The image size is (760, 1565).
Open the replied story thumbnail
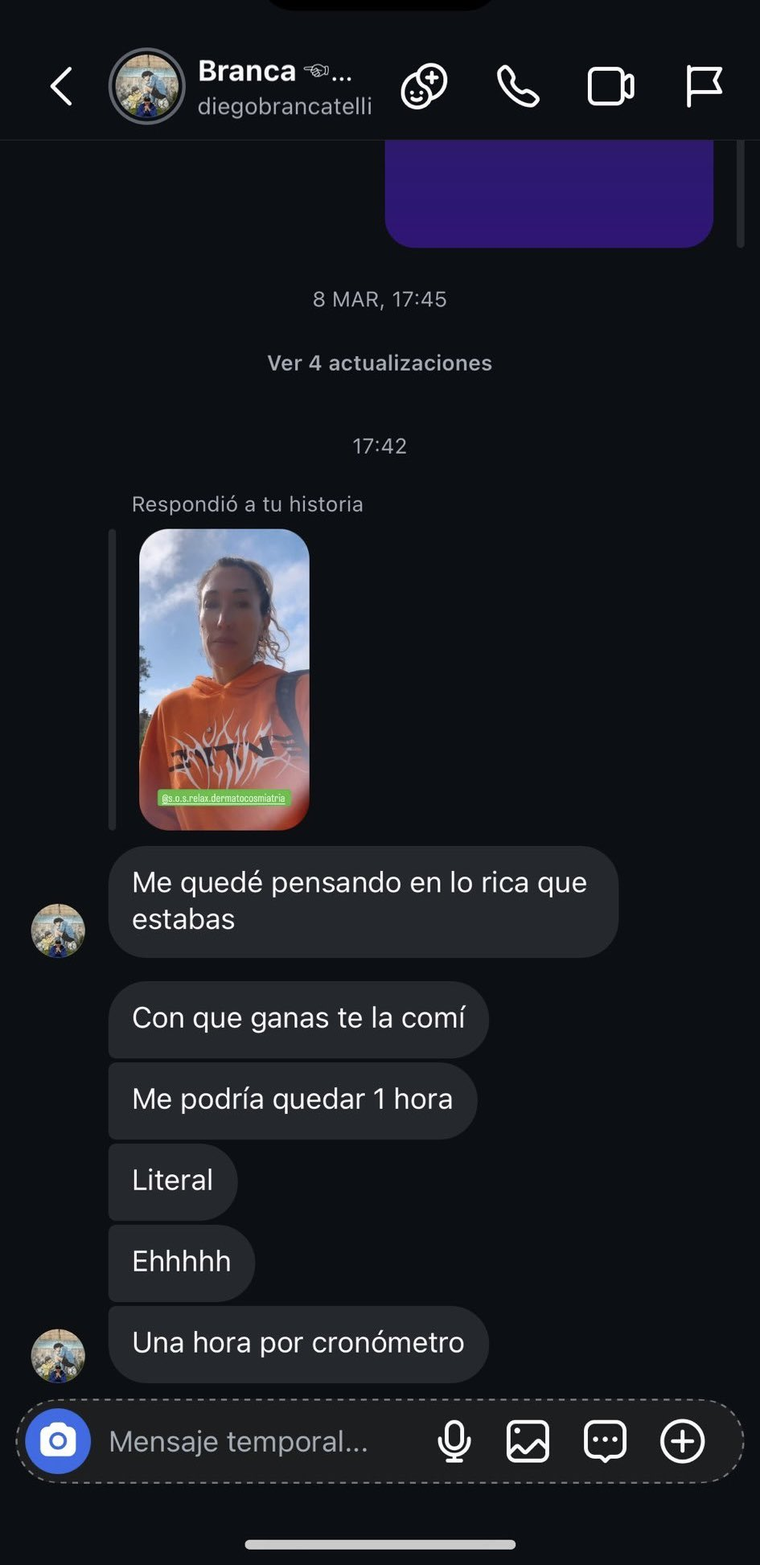pyautogui.click(x=224, y=679)
